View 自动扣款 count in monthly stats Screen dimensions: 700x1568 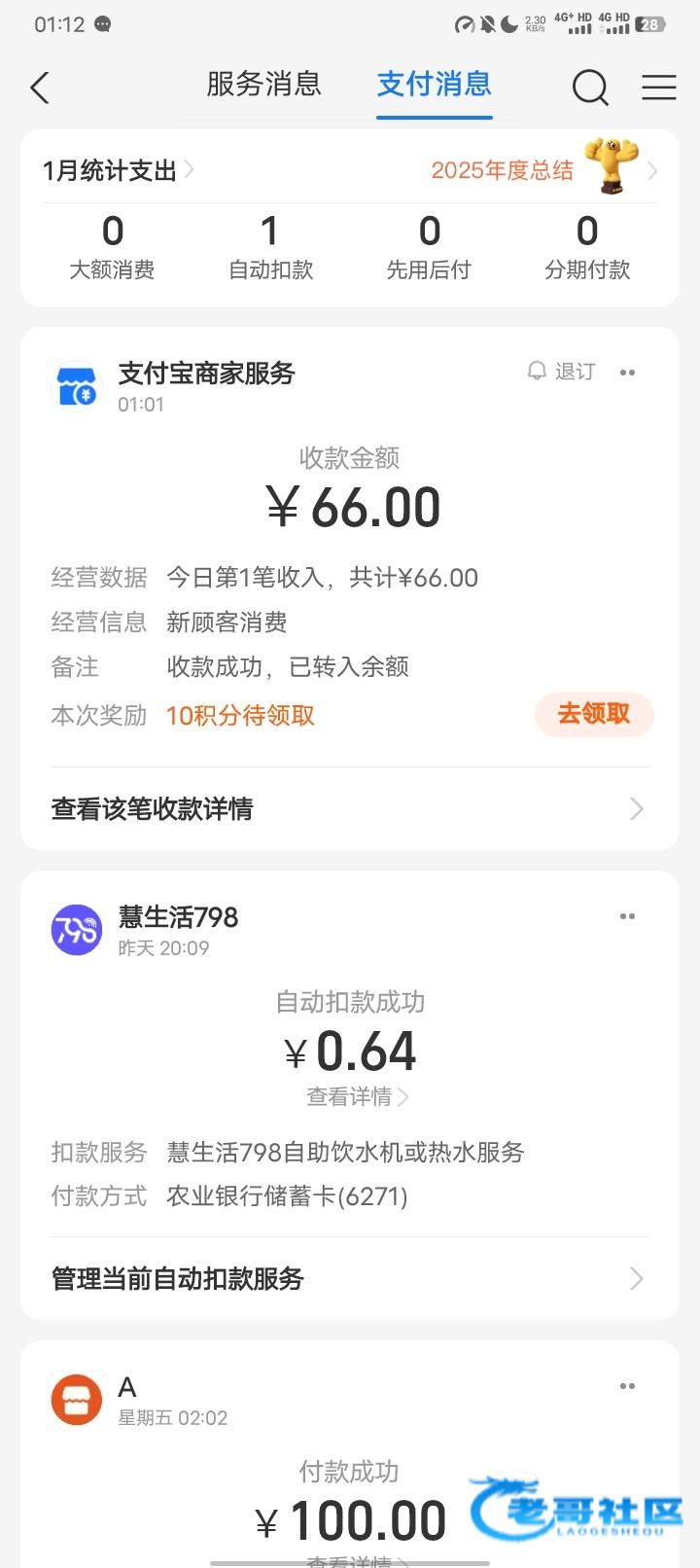click(270, 247)
